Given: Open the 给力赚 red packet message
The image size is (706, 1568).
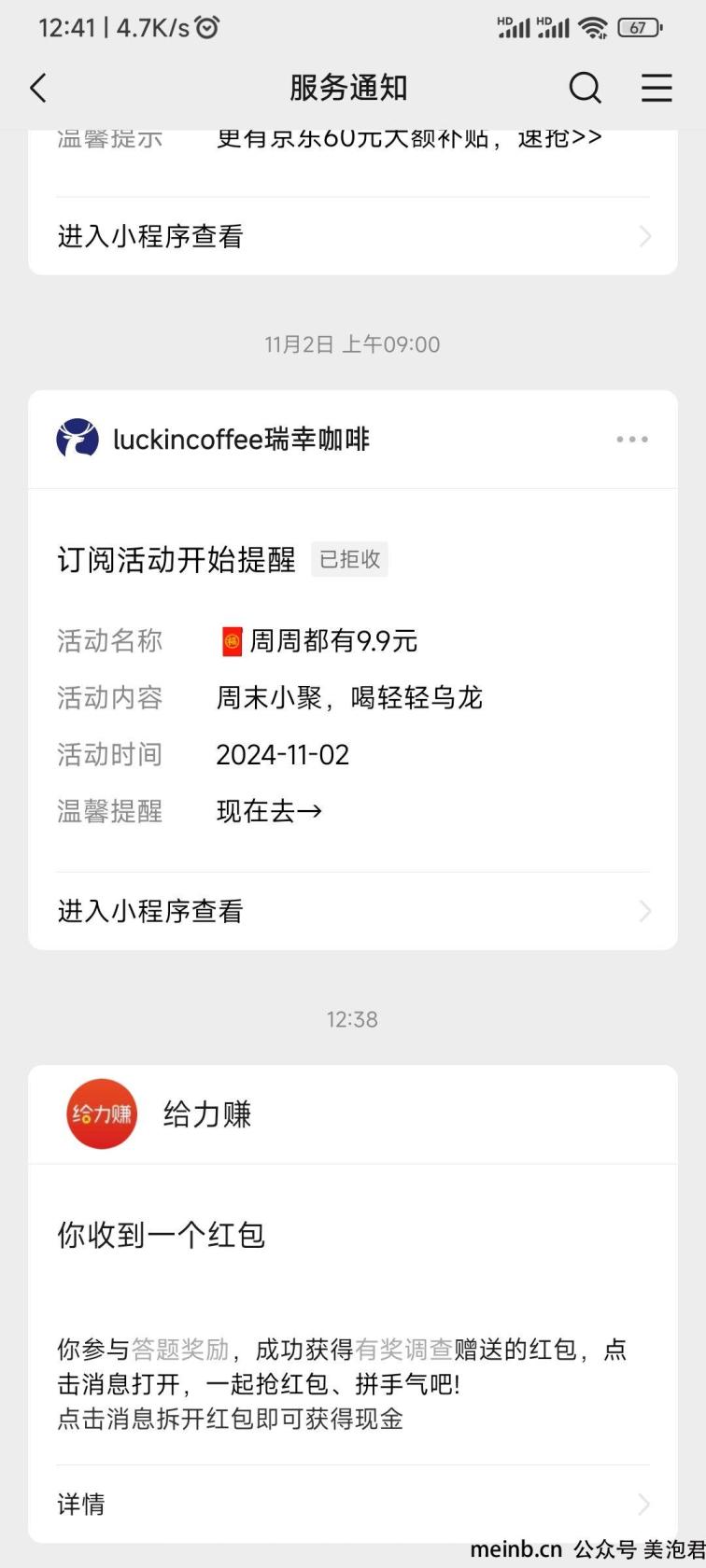Looking at the screenshot, I should coord(353,1314).
